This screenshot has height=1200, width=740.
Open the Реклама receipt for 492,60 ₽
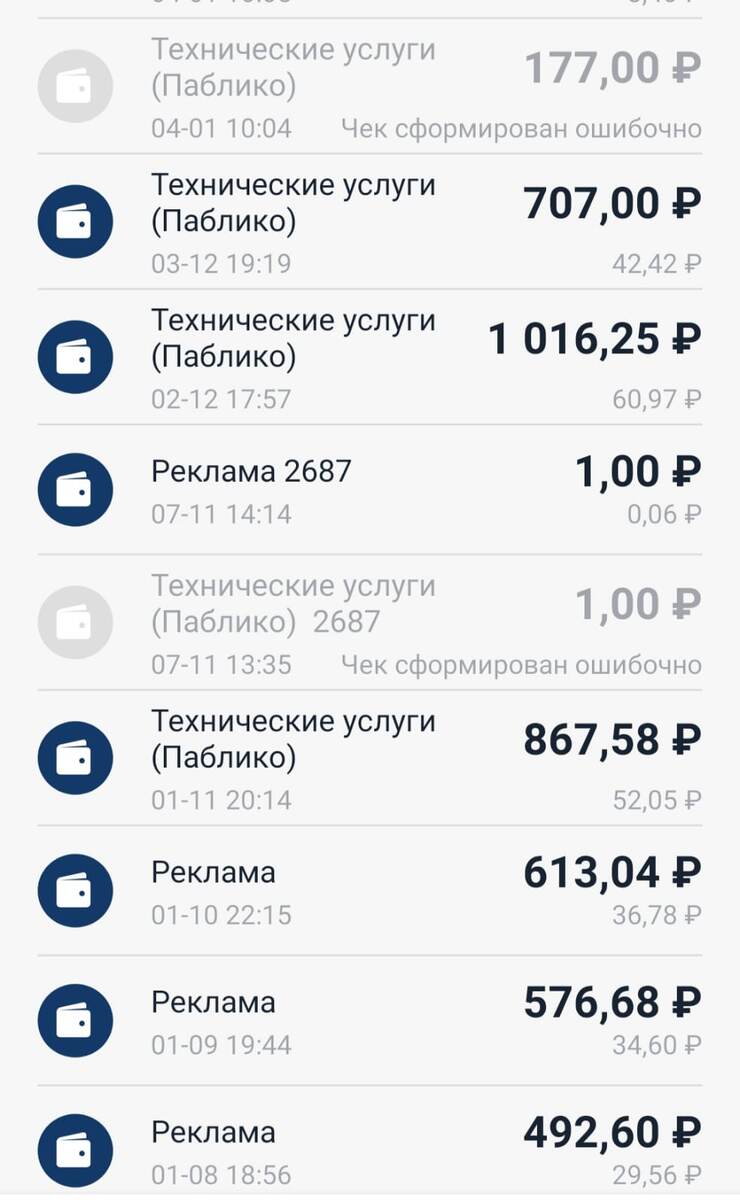[x=370, y=1150]
